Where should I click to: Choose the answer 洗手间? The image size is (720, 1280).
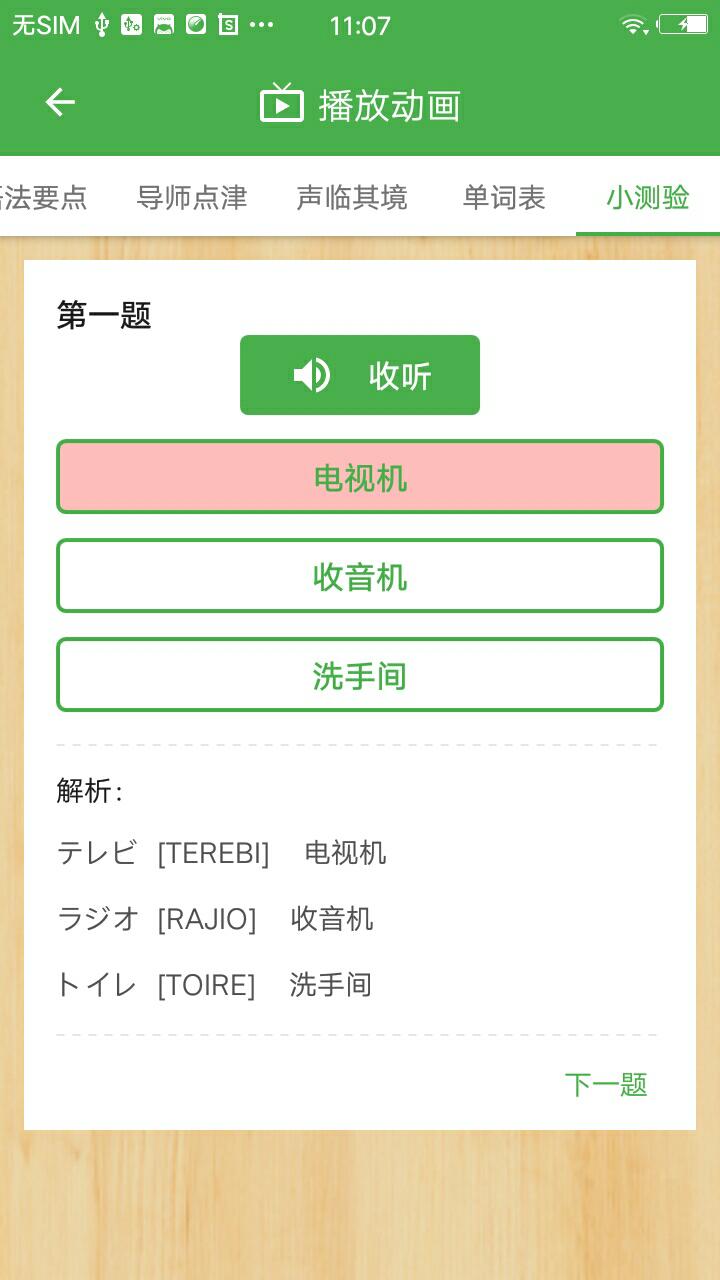(x=360, y=675)
